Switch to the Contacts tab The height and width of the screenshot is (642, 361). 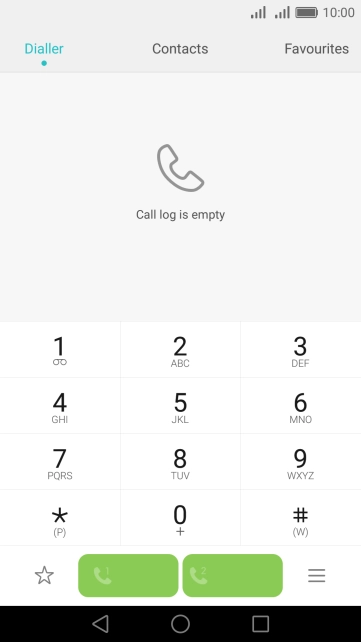pos(180,49)
